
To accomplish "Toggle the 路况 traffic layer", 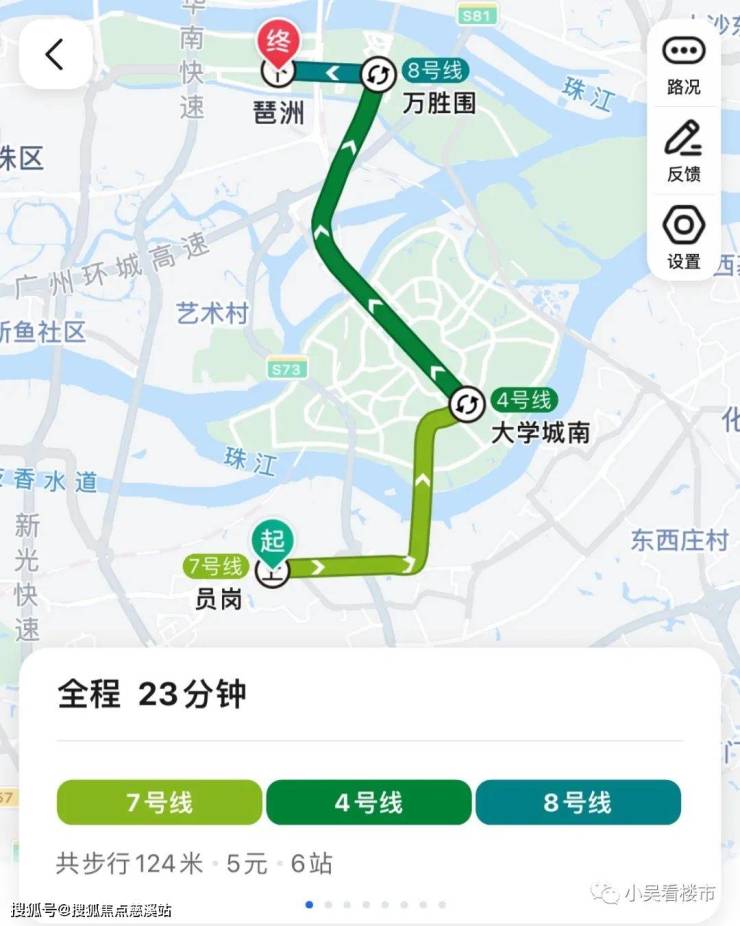I will (684, 63).
